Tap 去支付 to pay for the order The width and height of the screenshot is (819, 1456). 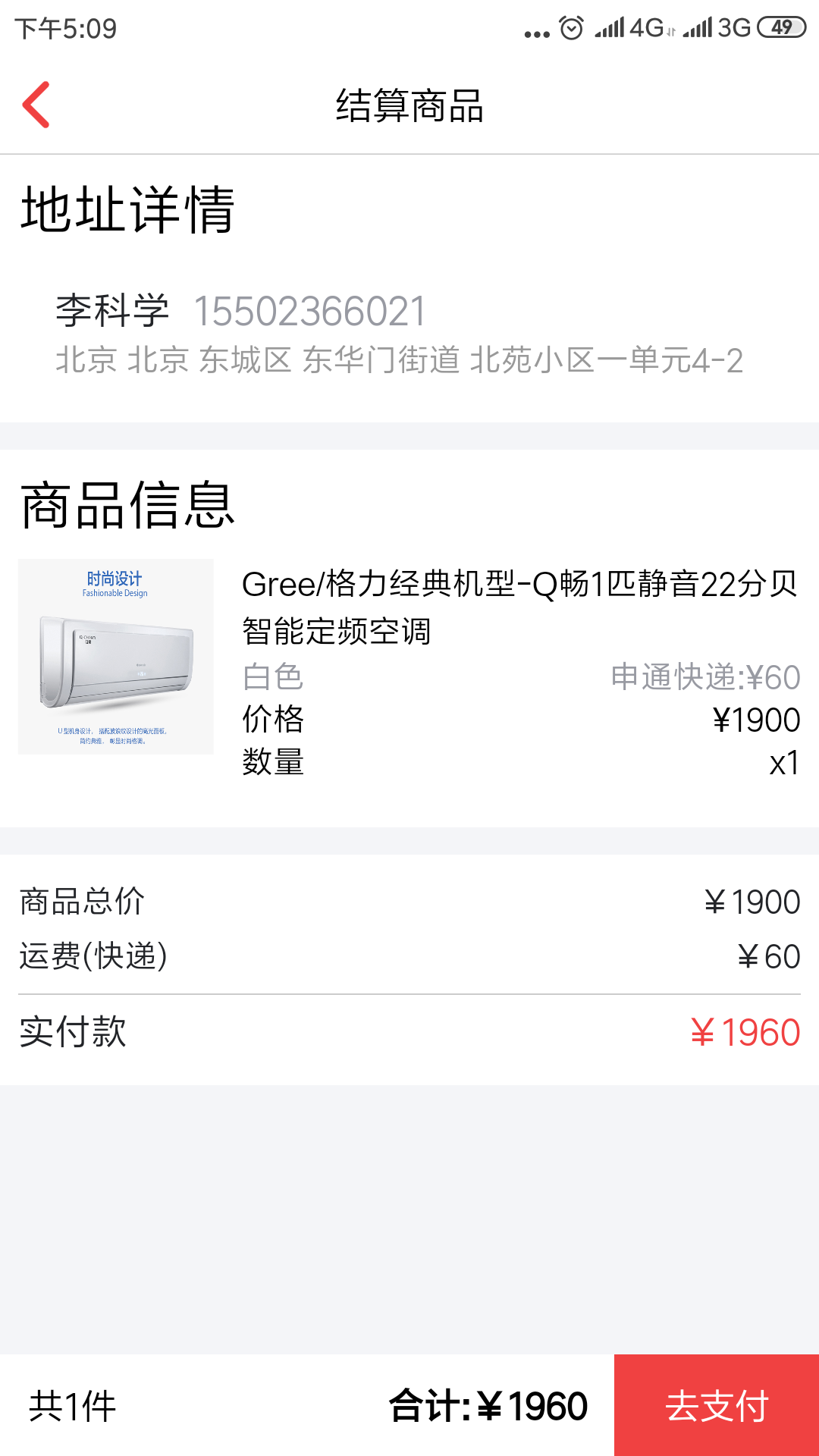click(x=717, y=1405)
